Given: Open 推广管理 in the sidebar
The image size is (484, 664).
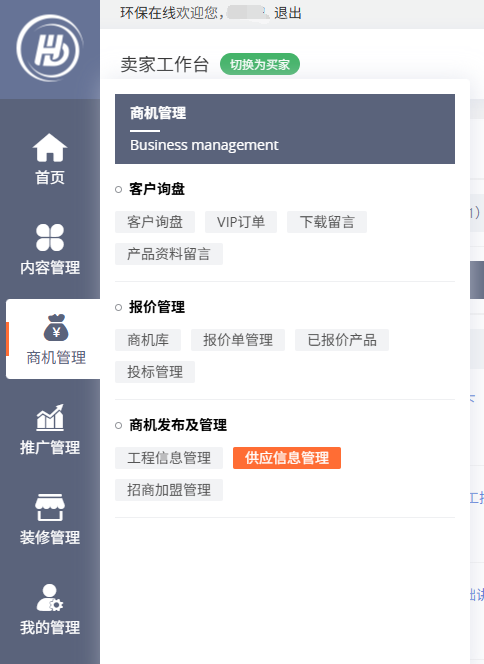Looking at the screenshot, I should coord(50,429).
